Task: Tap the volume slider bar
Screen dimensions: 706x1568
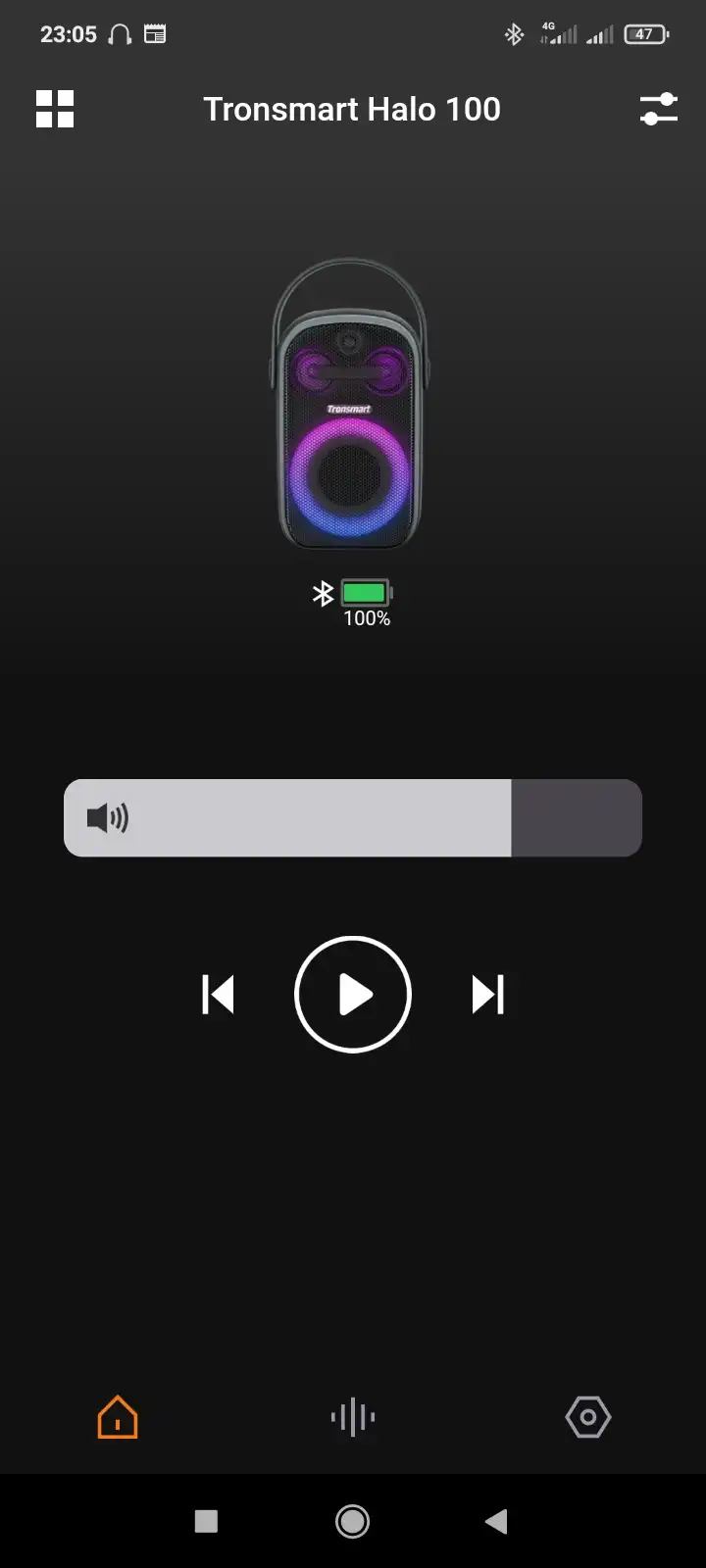Action: 353,818
